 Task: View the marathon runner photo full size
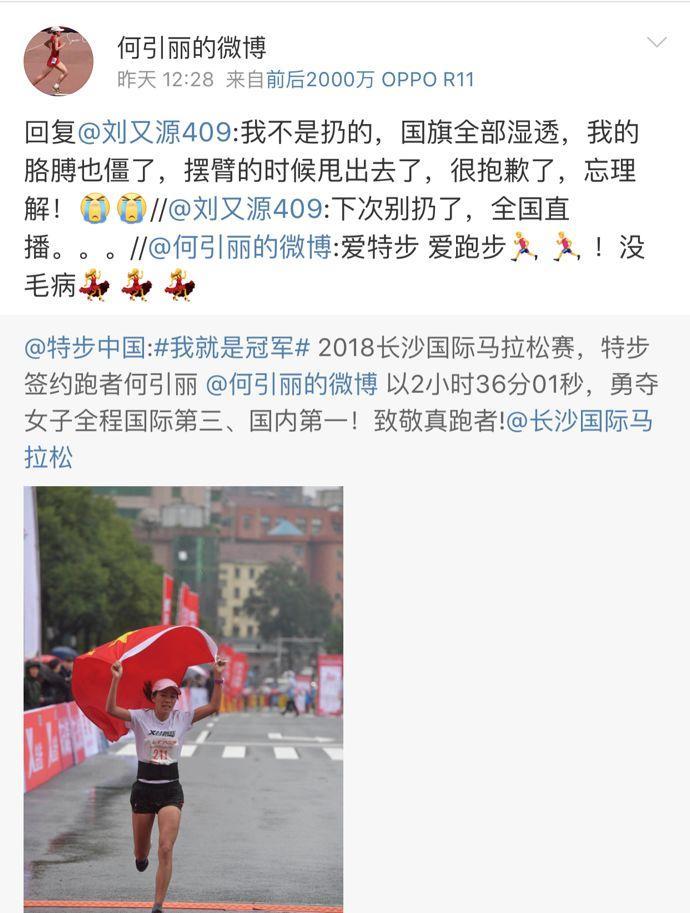[183, 698]
